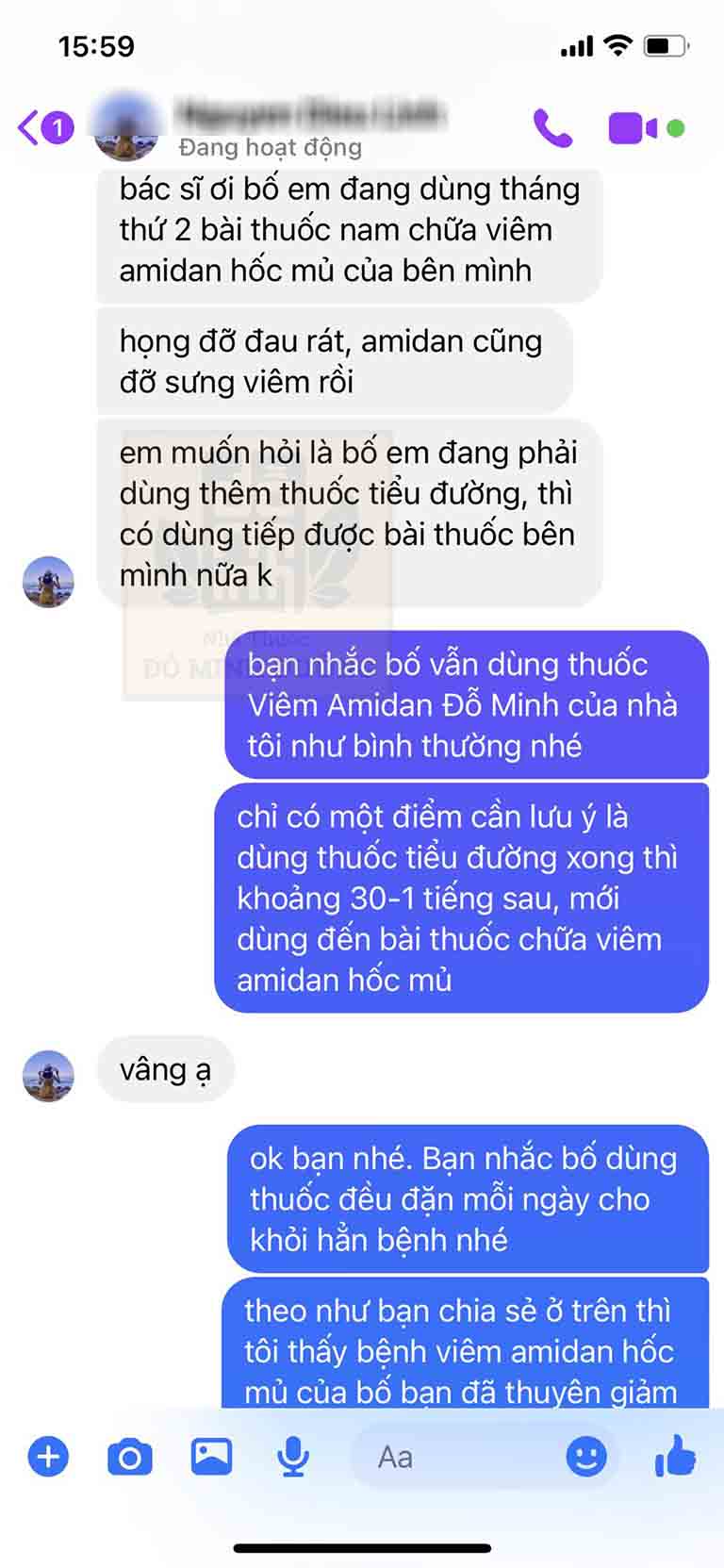Viewport: 724px width, 1568px height.
Task: Record a voice message with microphone
Action: pyautogui.click(x=293, y=1458)
